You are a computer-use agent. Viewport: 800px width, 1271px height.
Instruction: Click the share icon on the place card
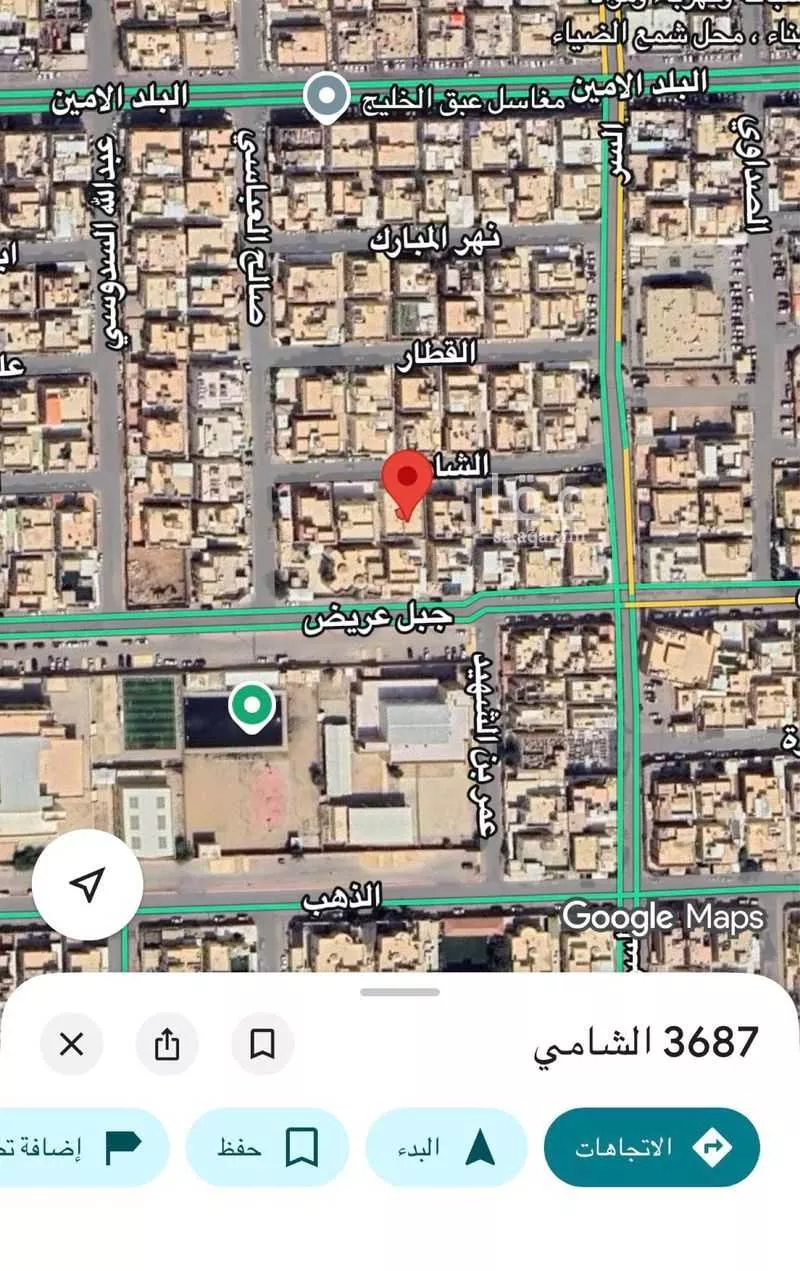168,1044
